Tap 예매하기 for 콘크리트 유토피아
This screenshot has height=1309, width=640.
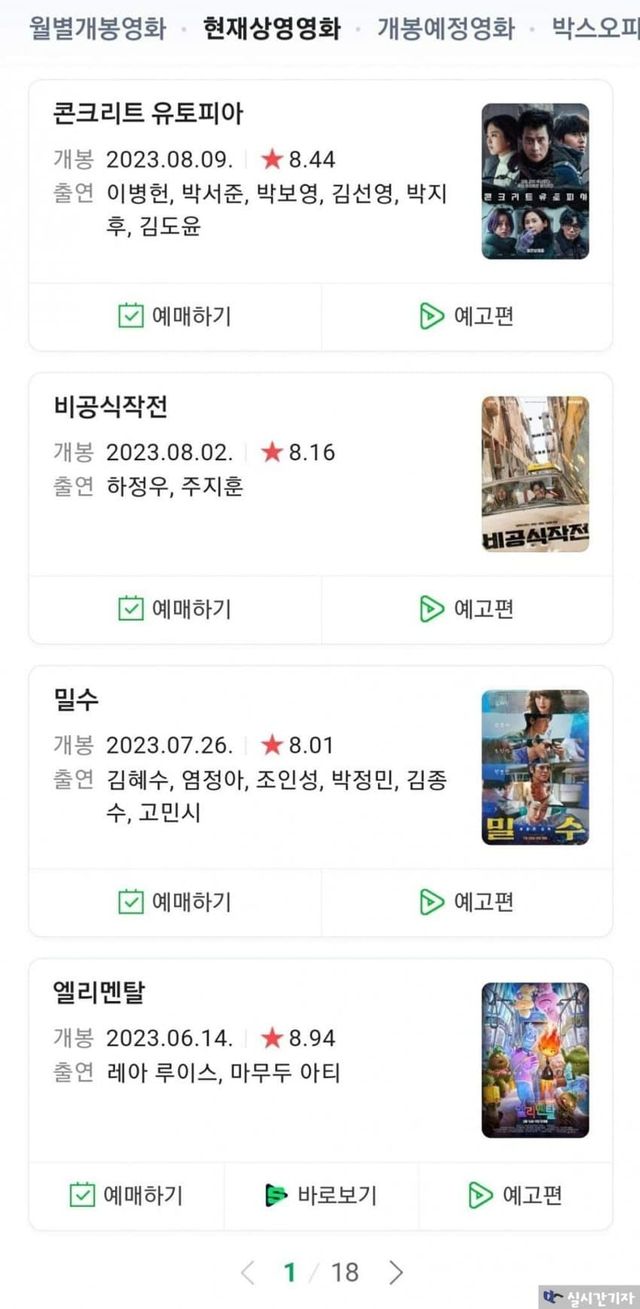[175, 317]
